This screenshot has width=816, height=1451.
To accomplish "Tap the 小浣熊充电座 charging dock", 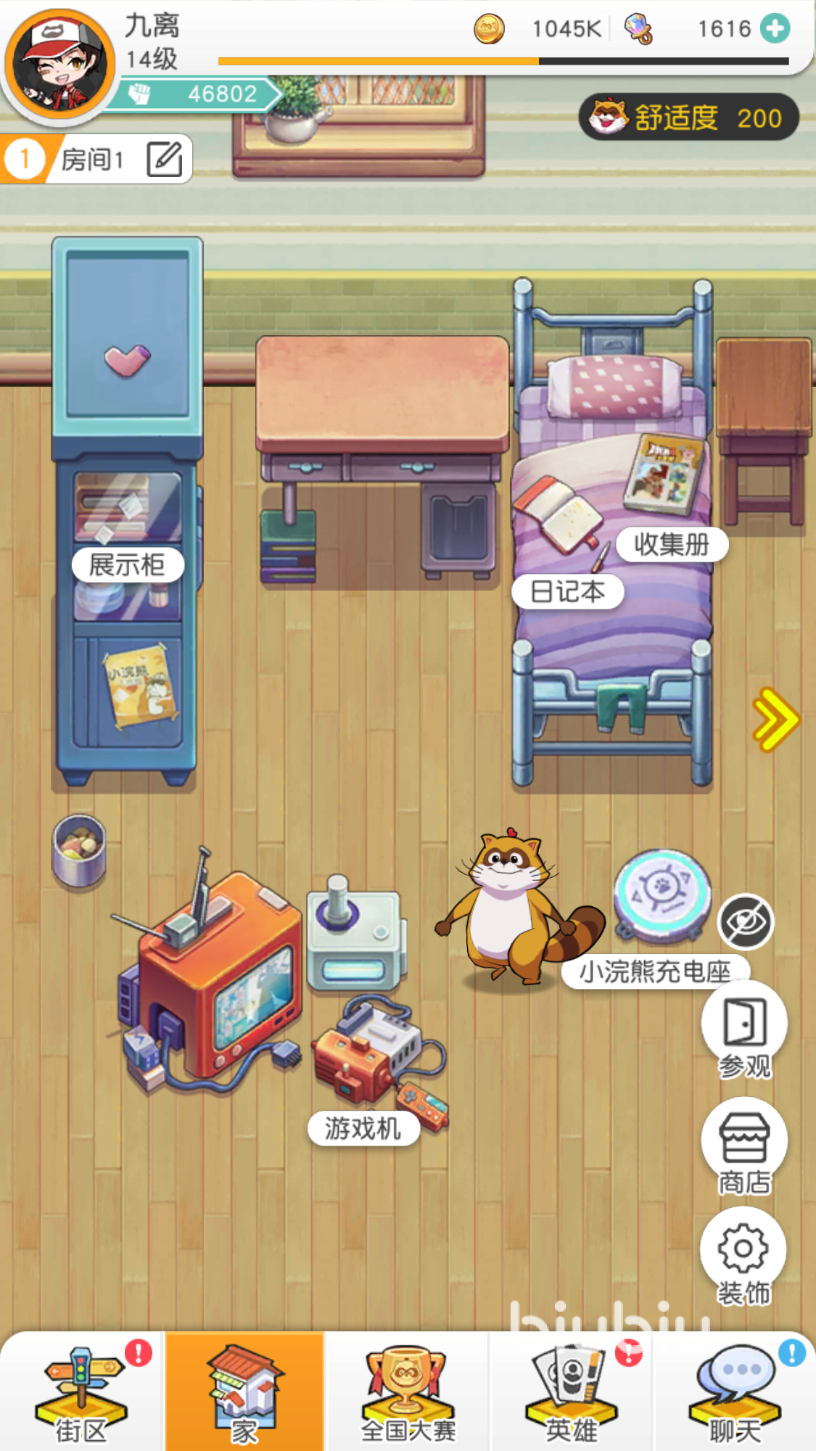I will (x=655, y=970).
